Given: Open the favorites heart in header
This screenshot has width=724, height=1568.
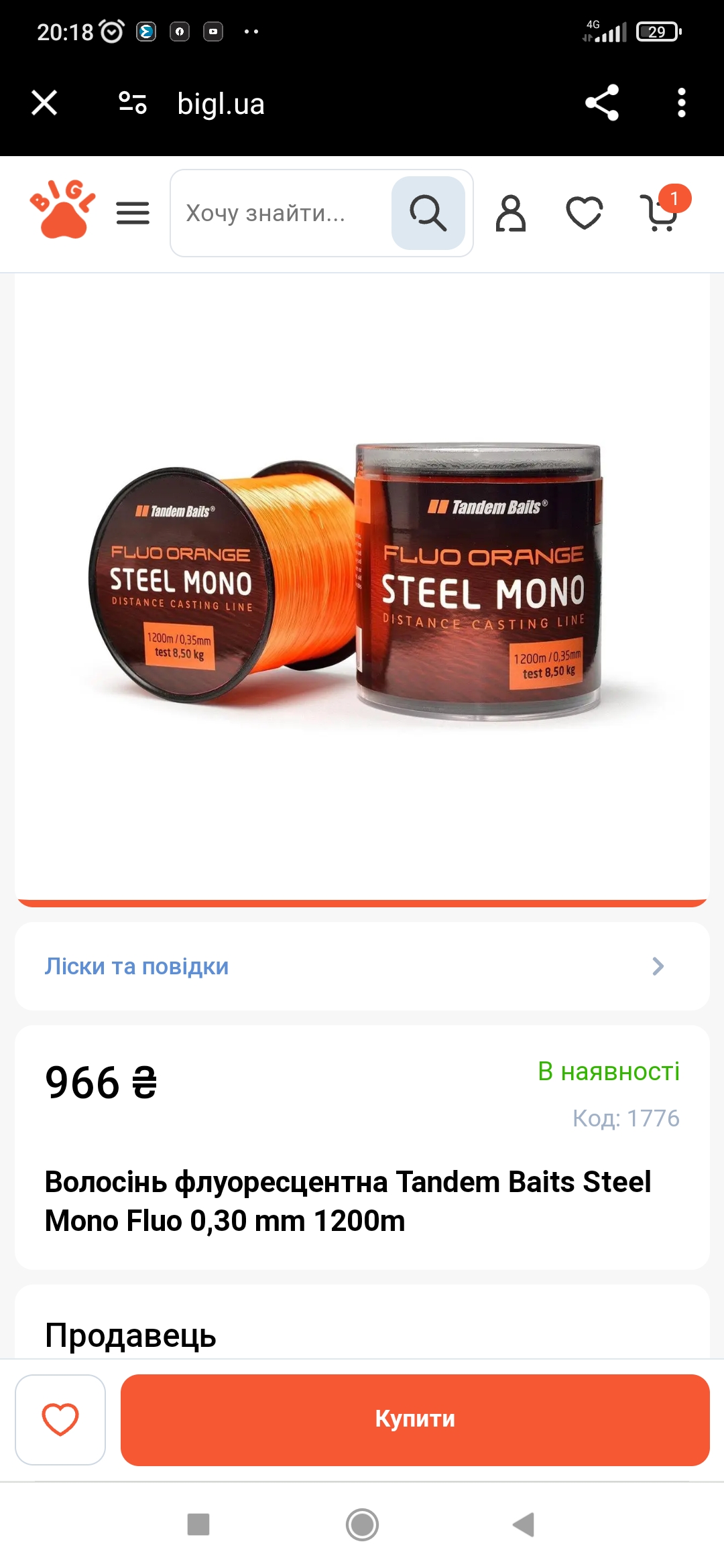Looking at the screenshot, I should [585, 213].
